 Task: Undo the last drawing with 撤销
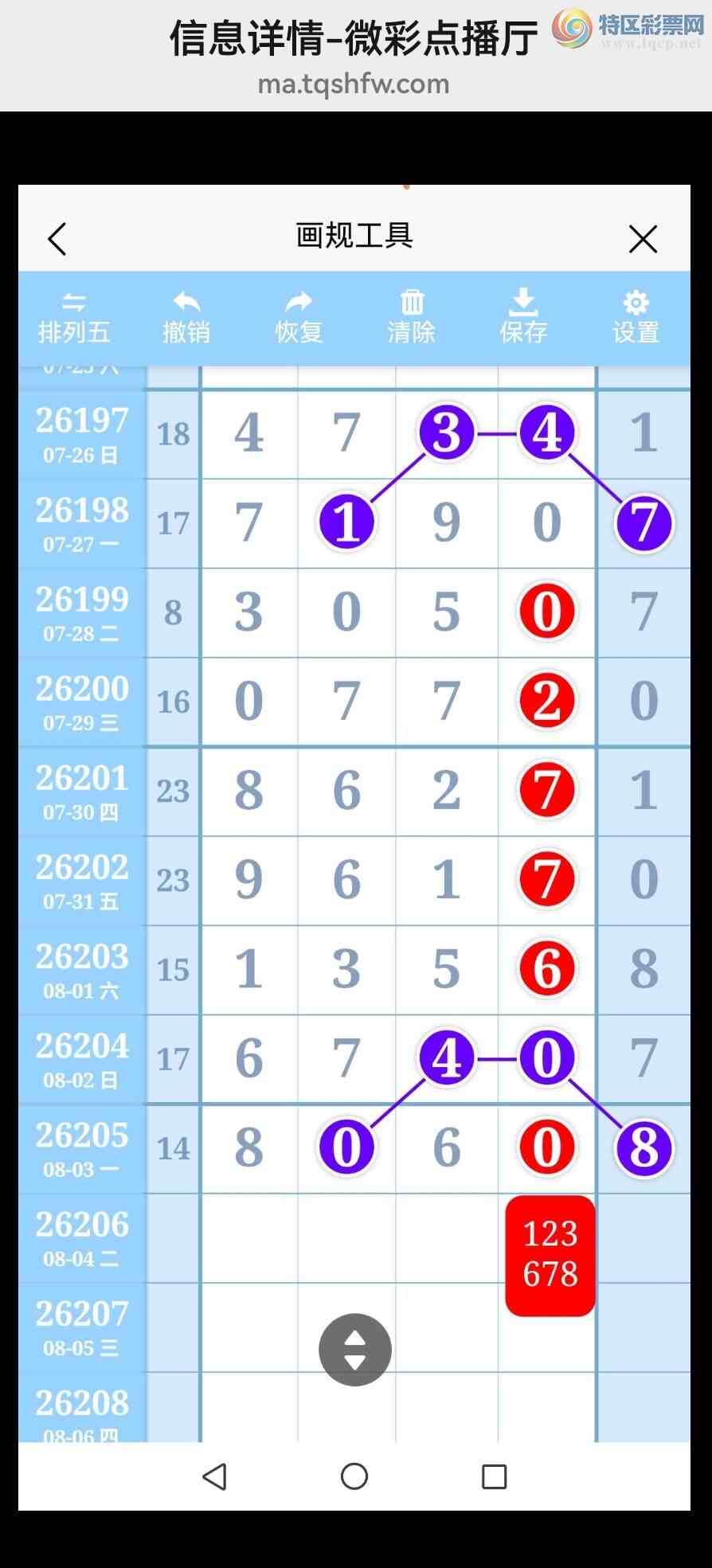186,318
